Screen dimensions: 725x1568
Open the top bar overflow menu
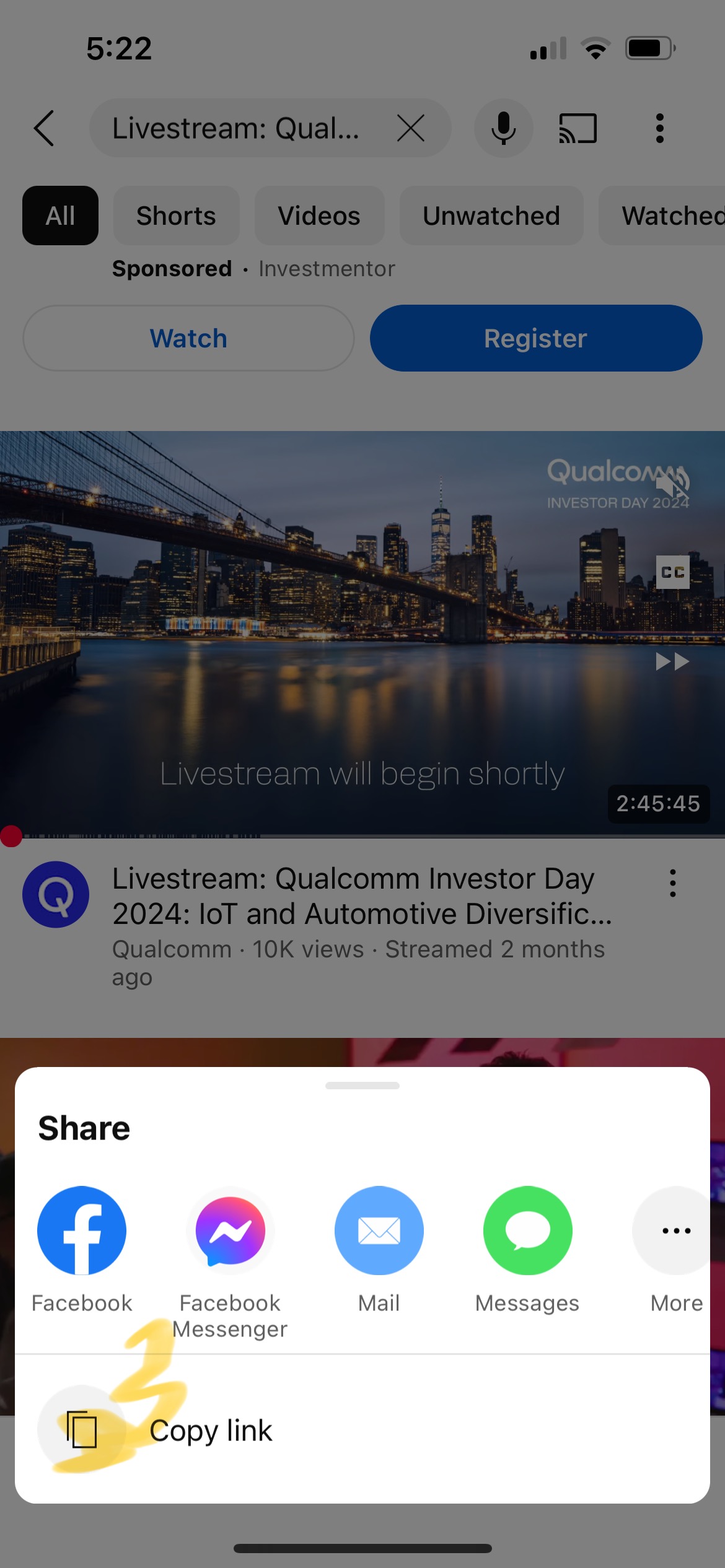click(659, 128)
